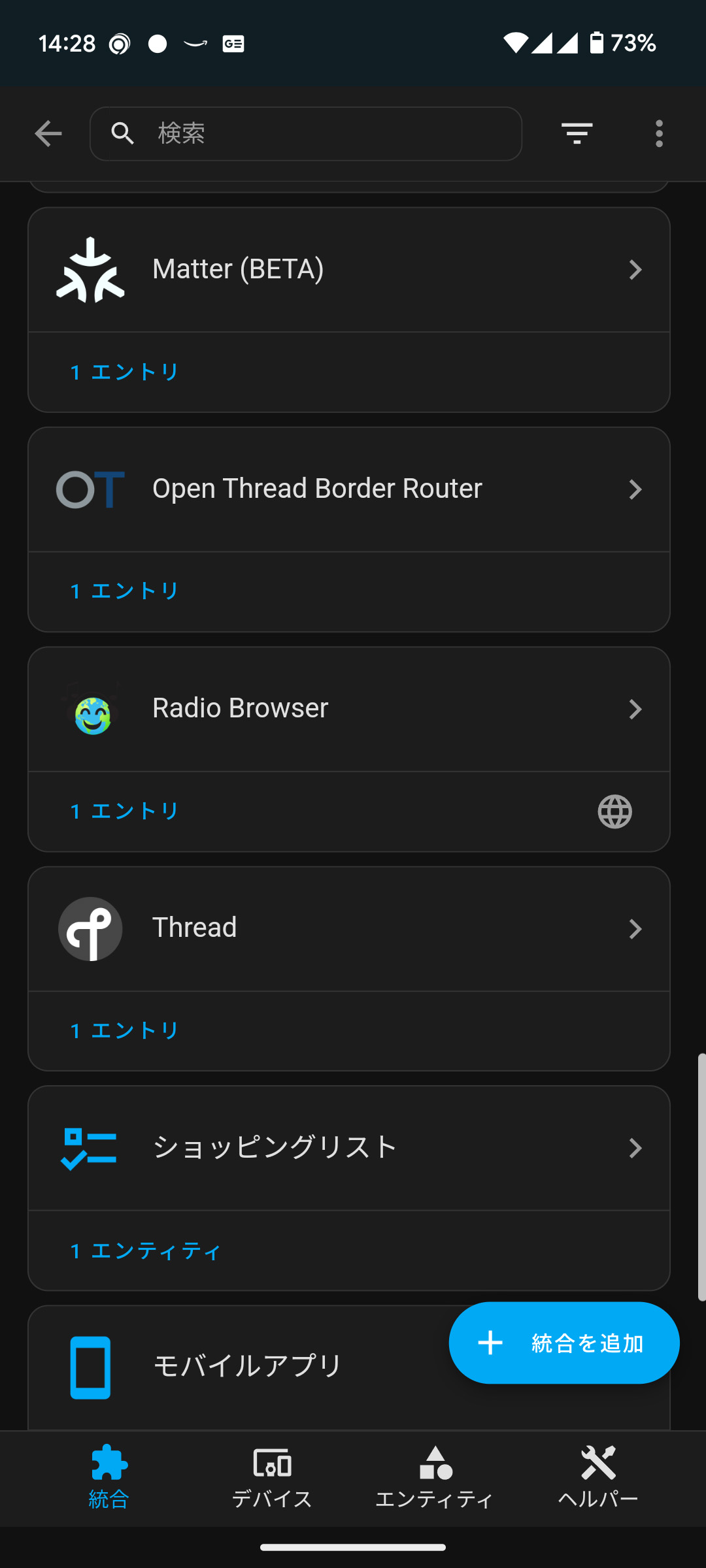Open the three-dot overflow menu
This screenshot has height=1568, width=706.
[659, 134]
